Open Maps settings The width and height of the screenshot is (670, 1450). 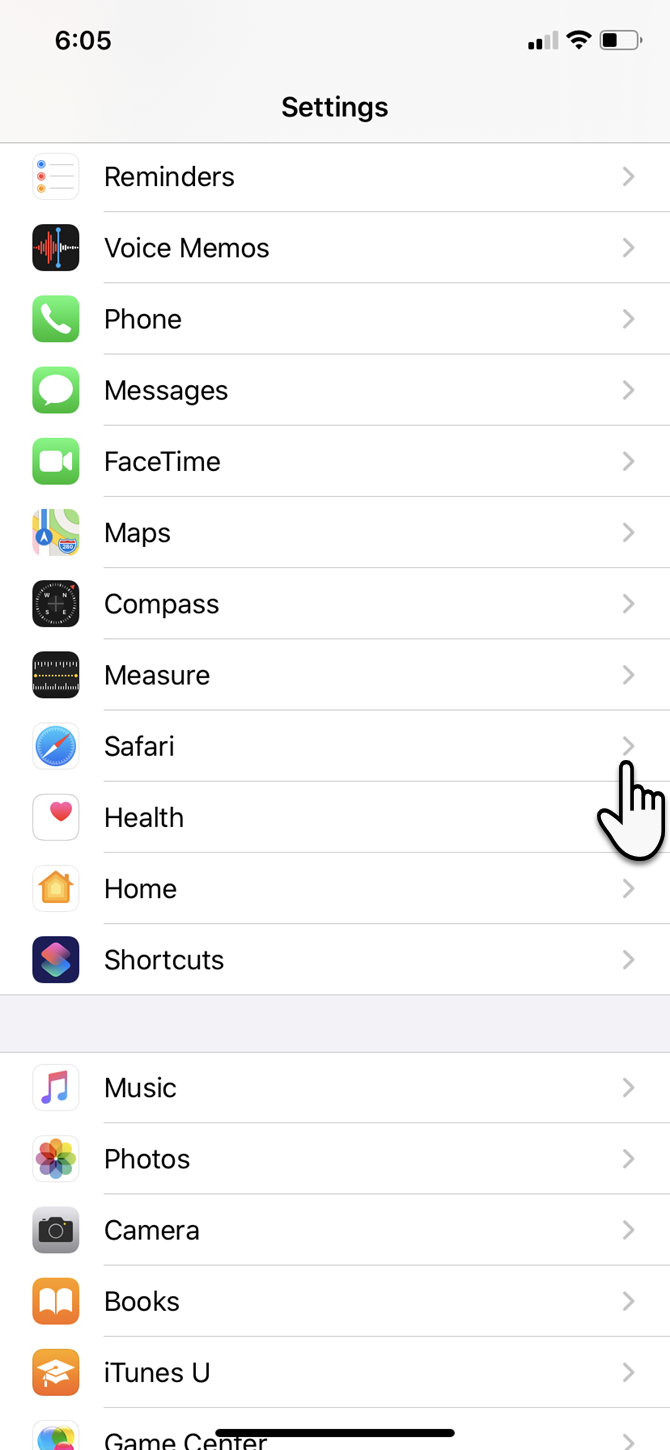click(335, 533)
